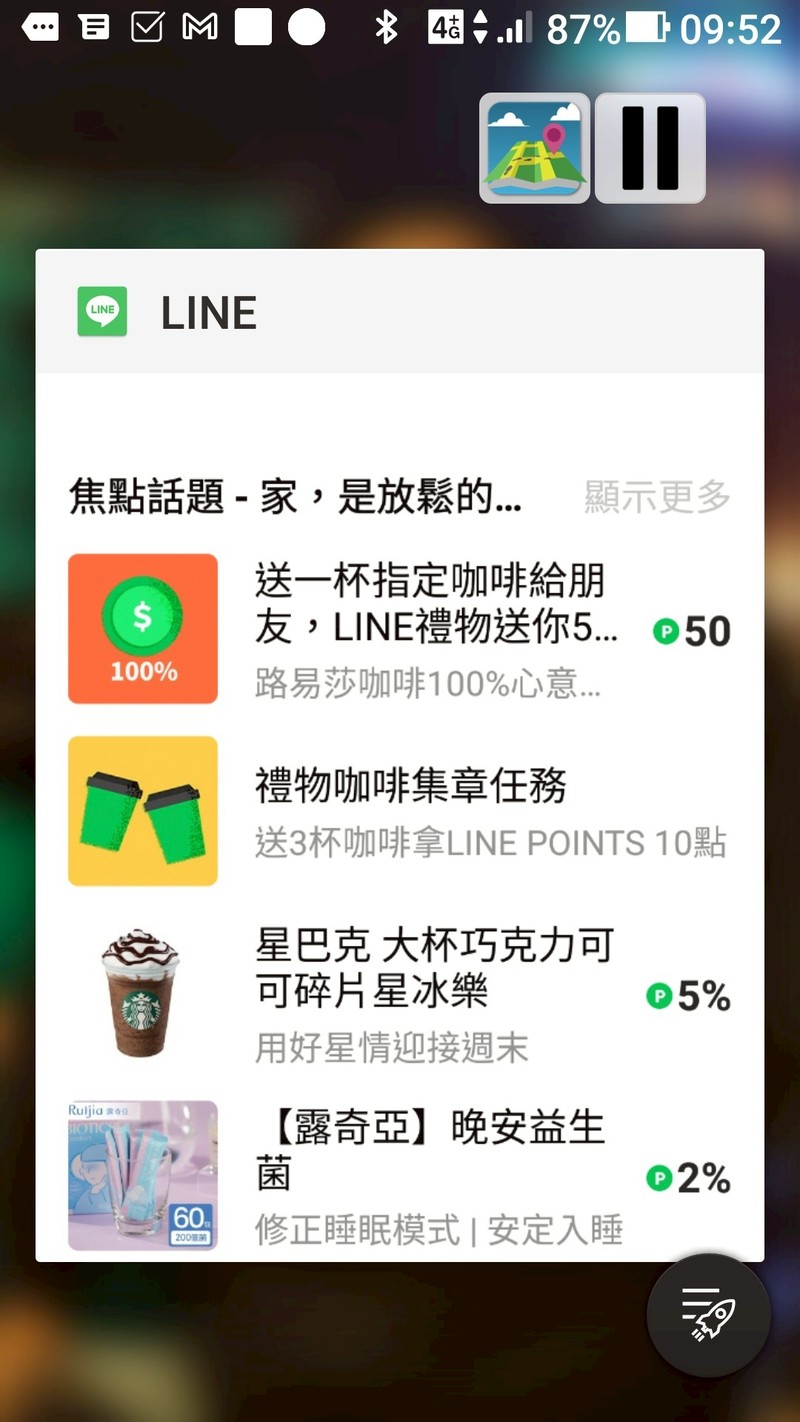Tap the floating pause button
Image resolution: width=800 pixels, height=1422 pixels.
(x=650, y=148)
